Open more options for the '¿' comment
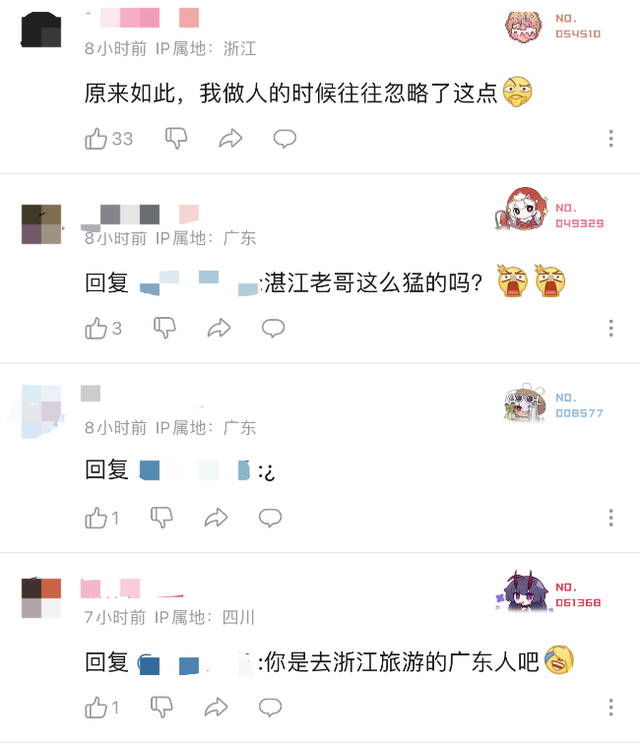 (x=611, y=518)
